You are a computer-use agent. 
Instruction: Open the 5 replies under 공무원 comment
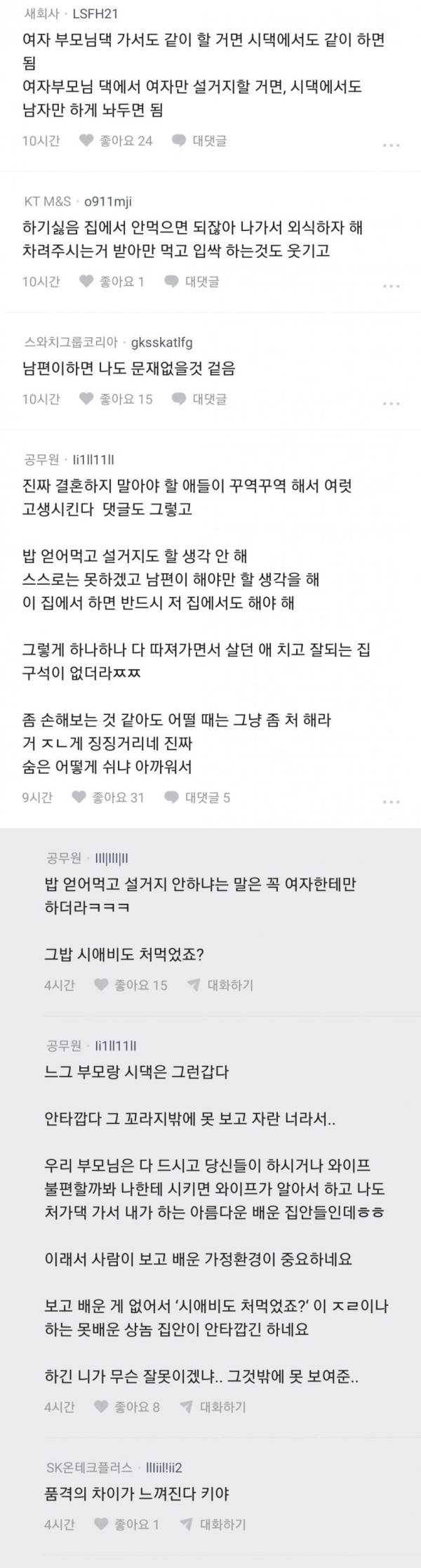(x=197, y=797)
